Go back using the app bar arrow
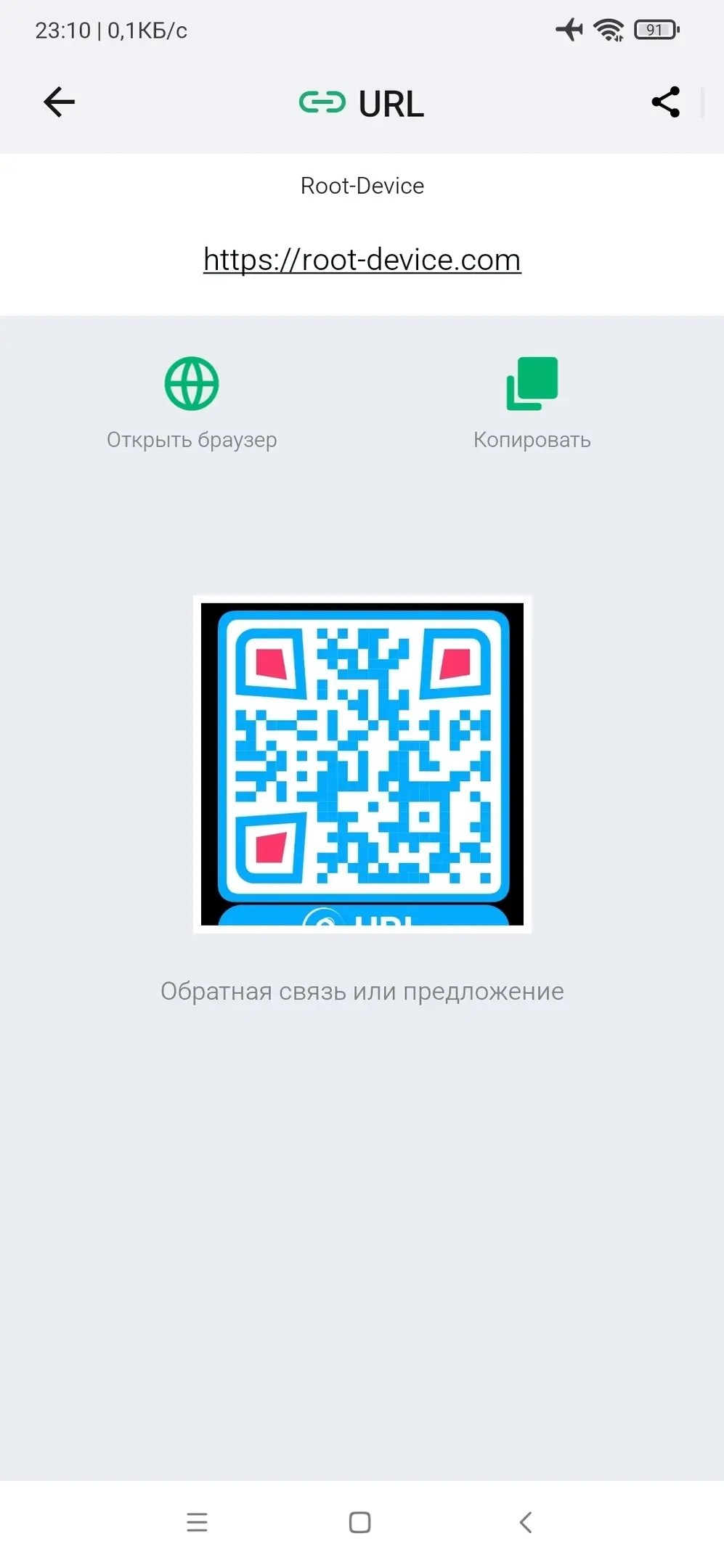 click(x=59, y=102)
